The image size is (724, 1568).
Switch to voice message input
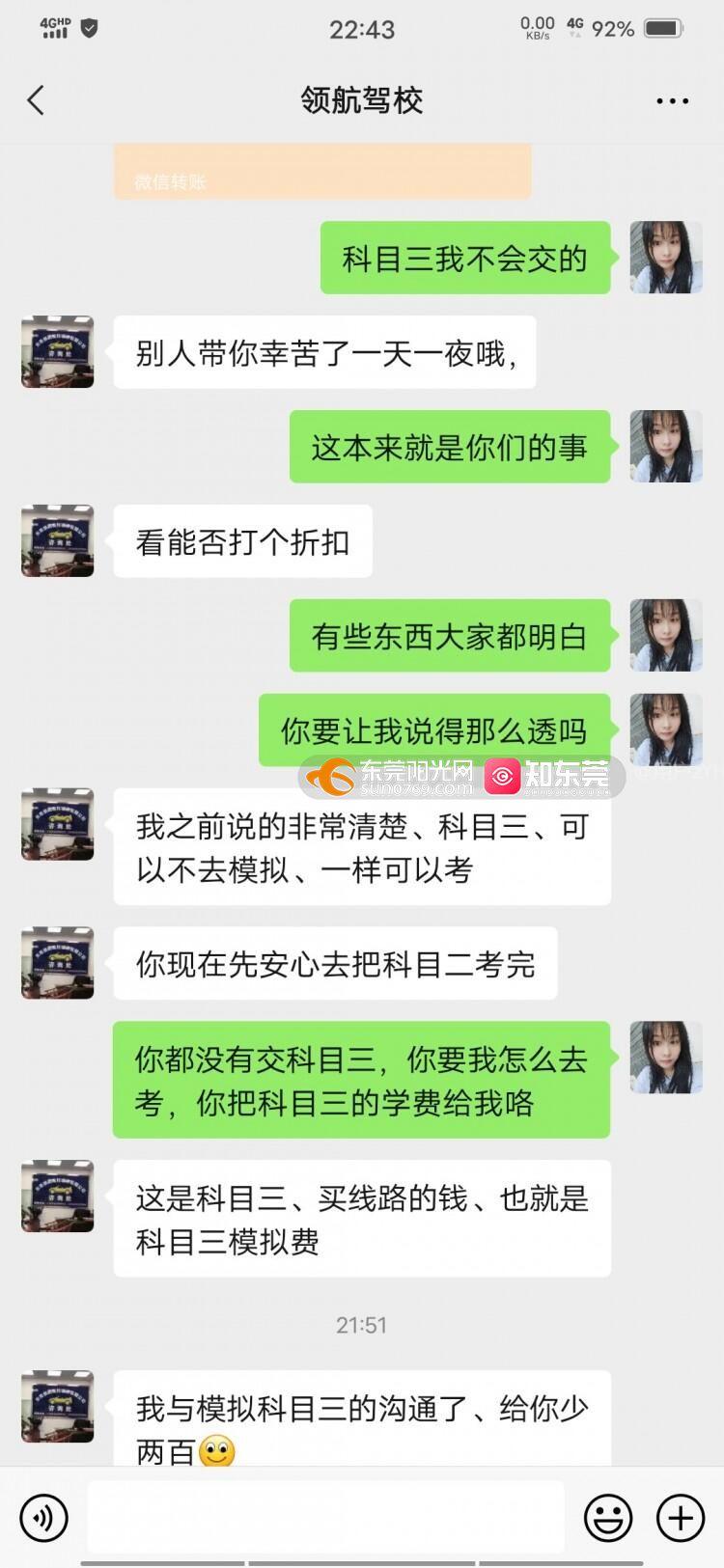click(43, 1518)
